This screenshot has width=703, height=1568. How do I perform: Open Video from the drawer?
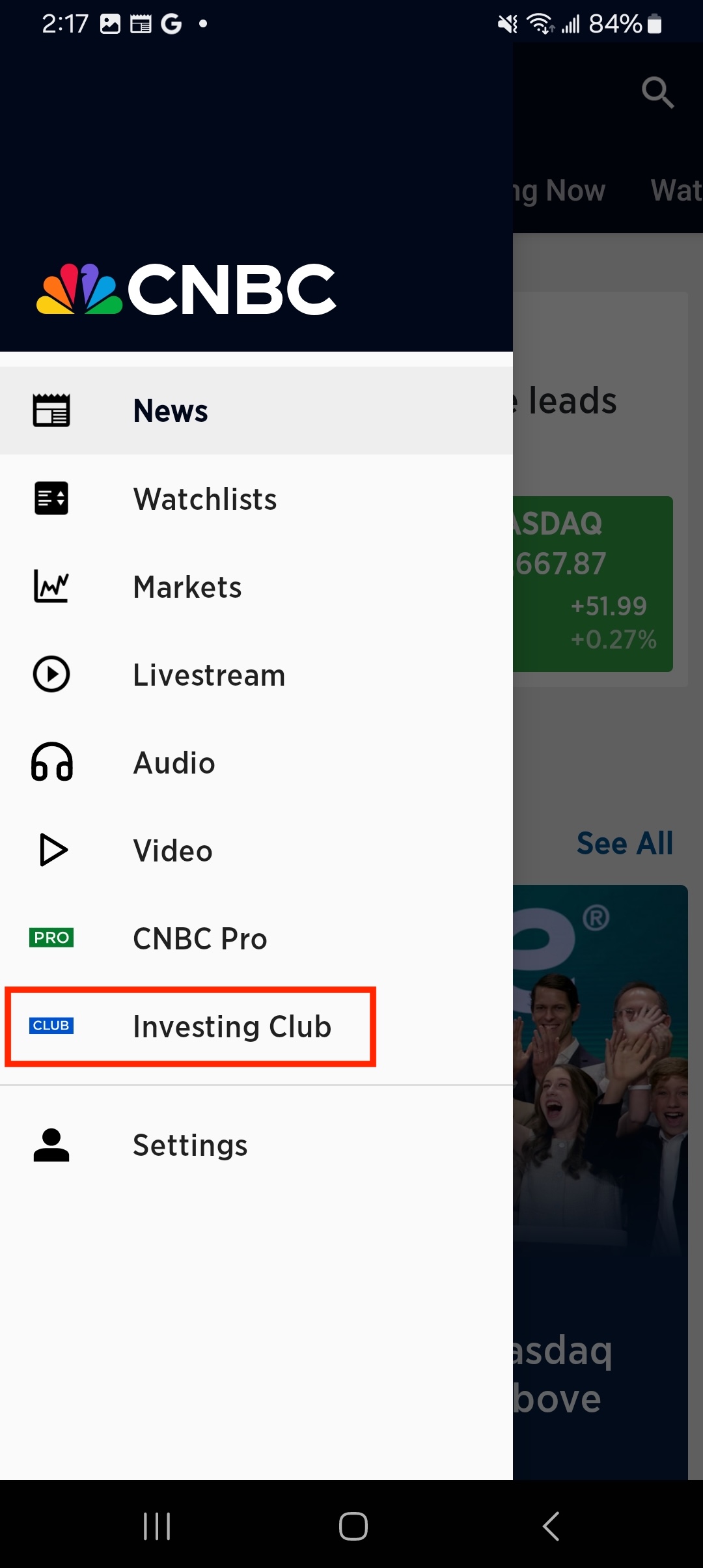256,850
